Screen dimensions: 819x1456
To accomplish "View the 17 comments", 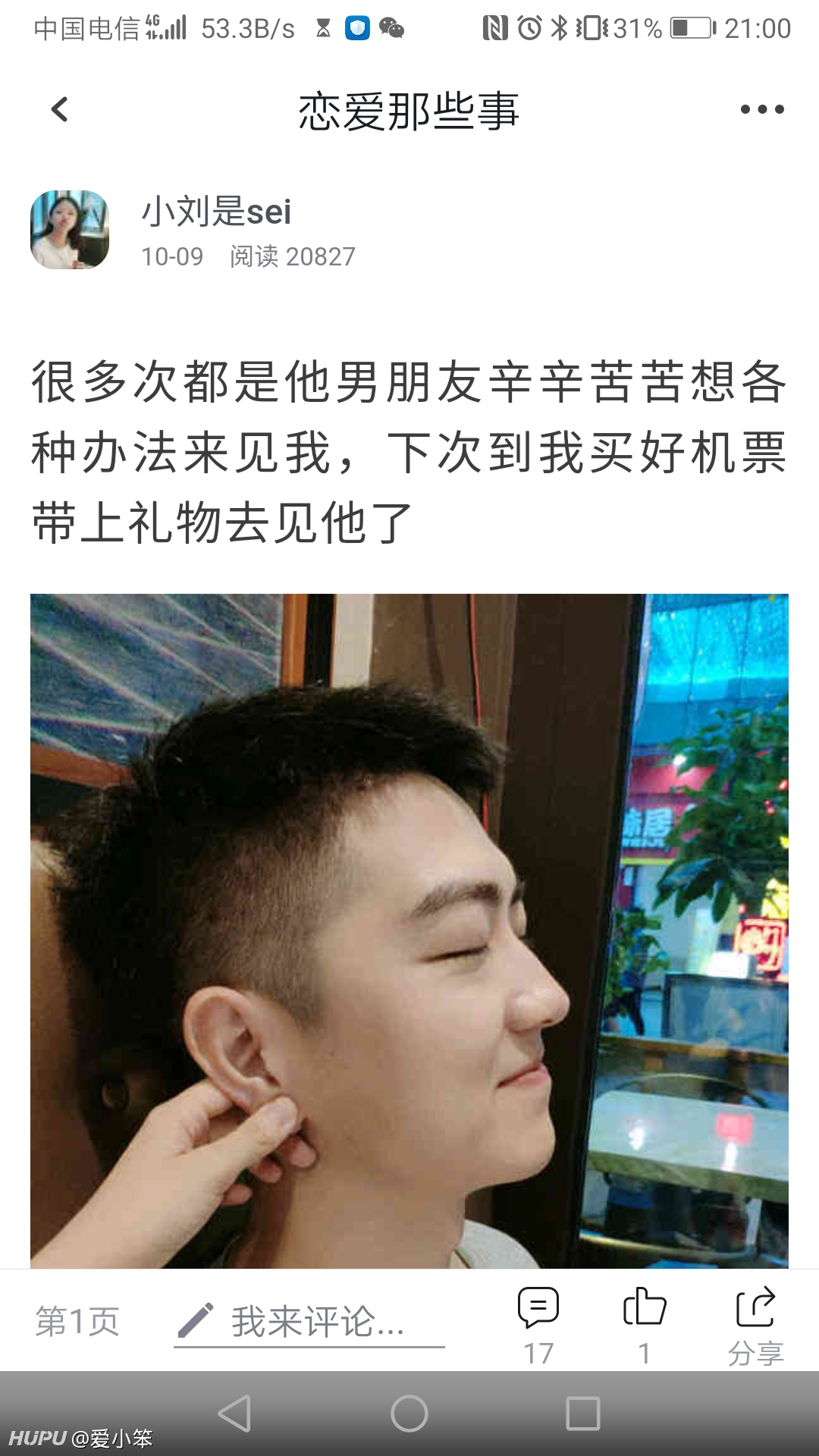I will point(538,1326).
